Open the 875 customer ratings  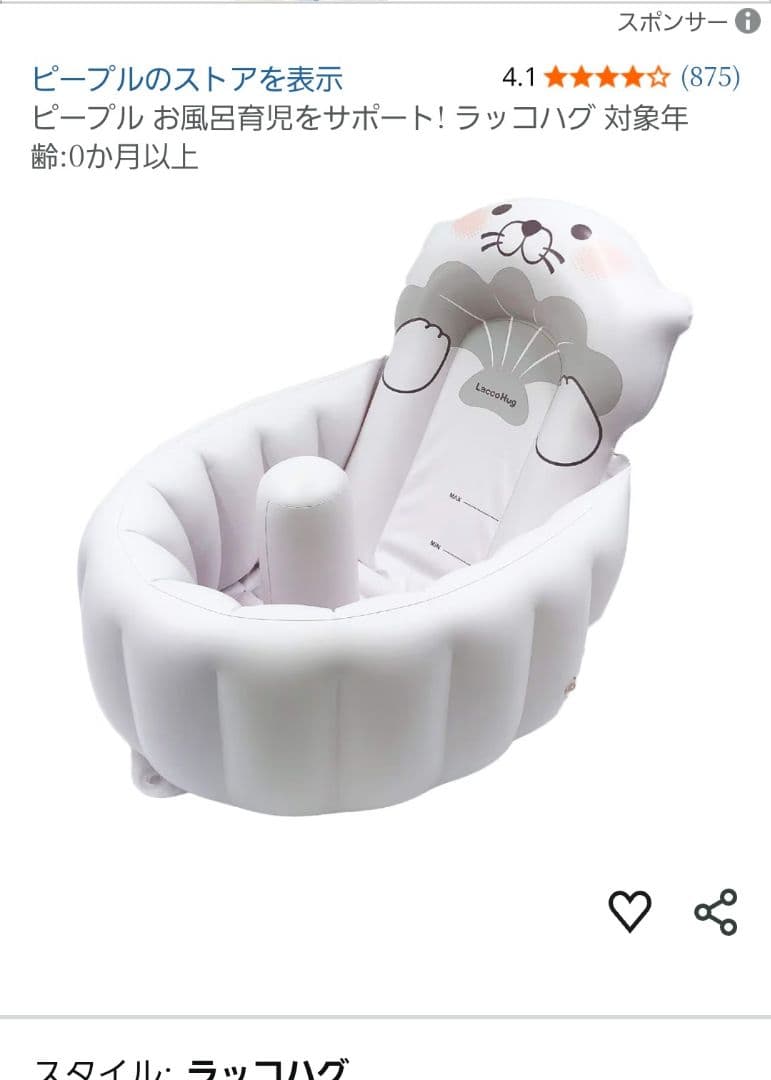click(x=709, y=77)
